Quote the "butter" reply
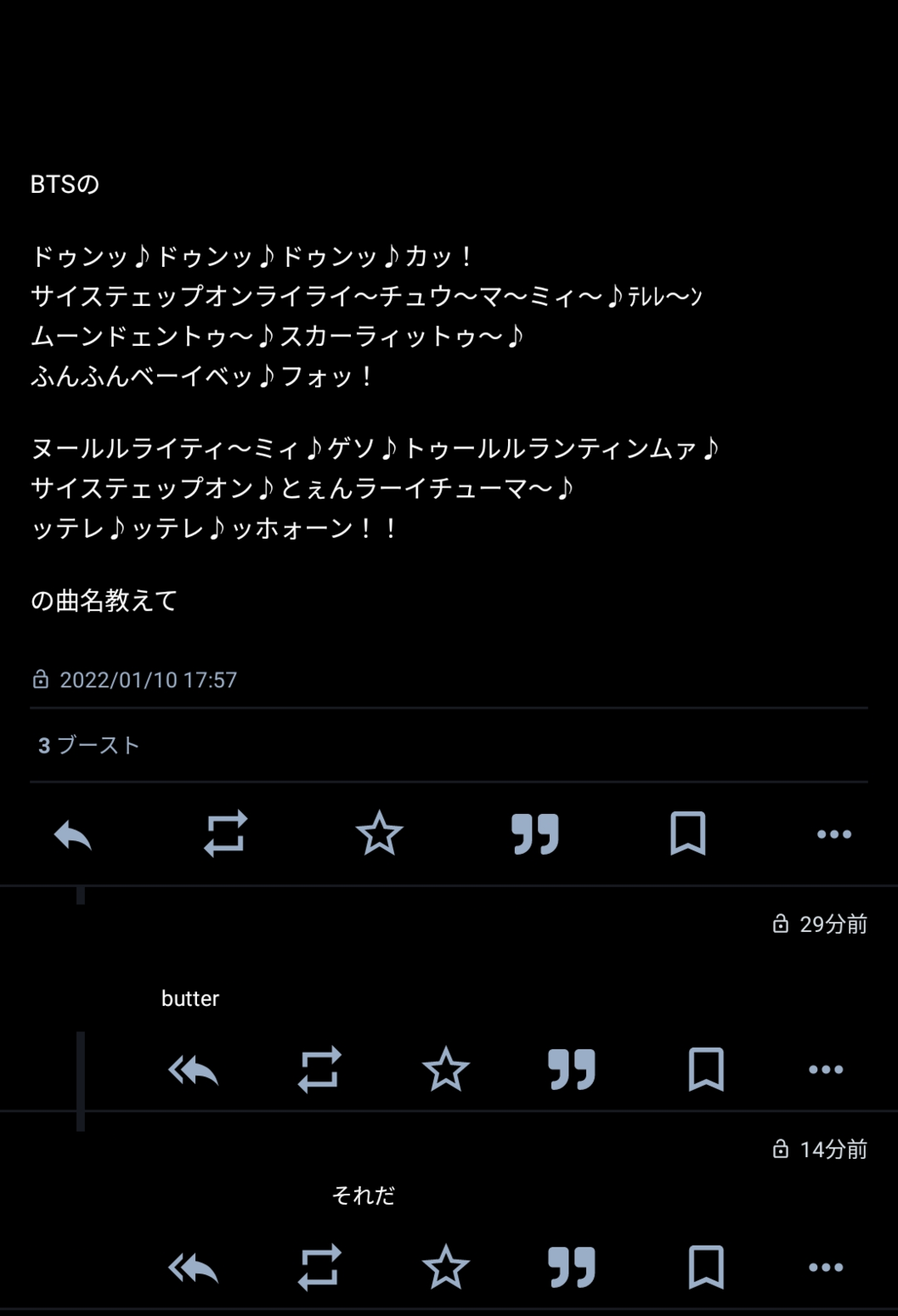The image size is (898, 1316). point(571,1069)
